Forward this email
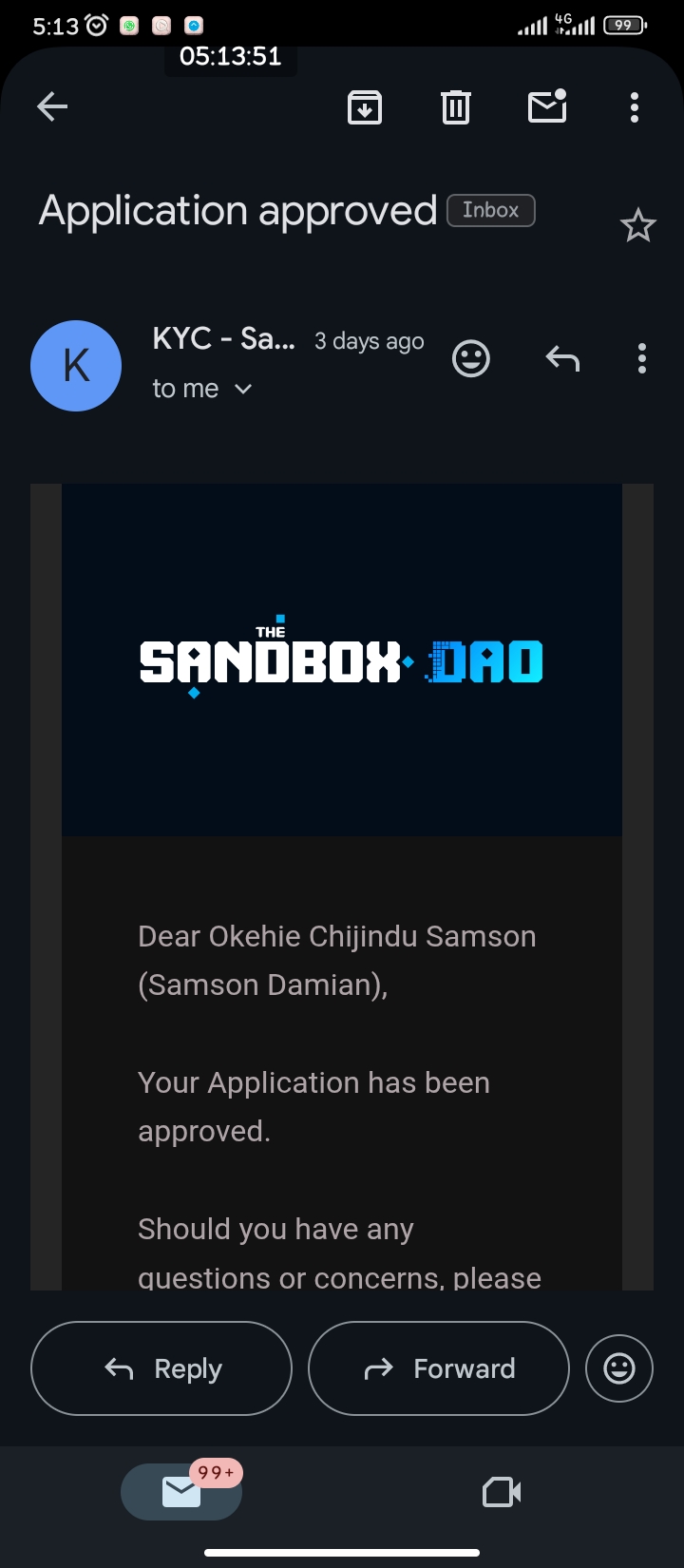This screenshot has height=1568, width=684. point(439,1368)
